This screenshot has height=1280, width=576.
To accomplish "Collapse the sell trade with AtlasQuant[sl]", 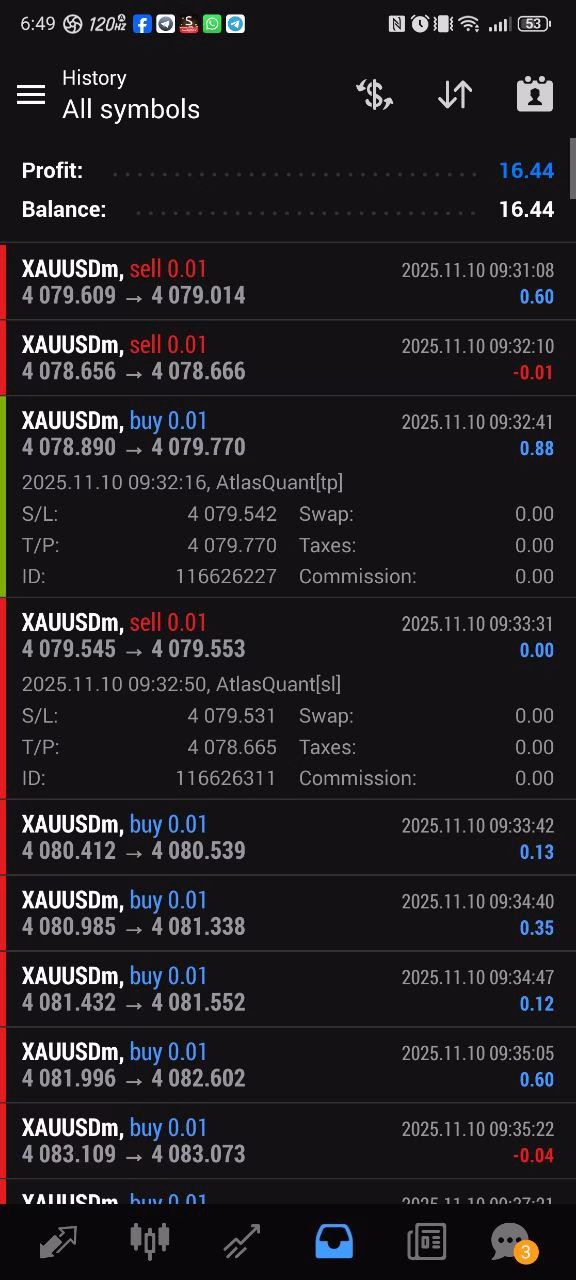I will tap(288, 698).
